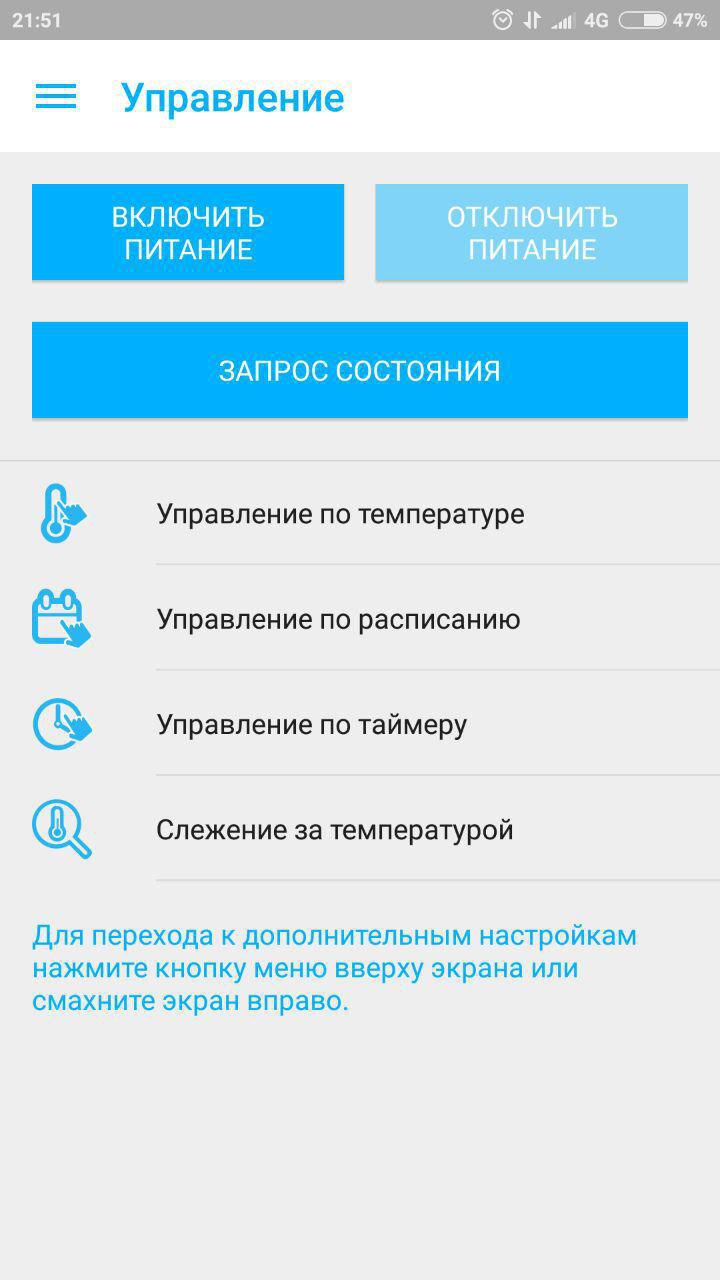Image resolution: width=720 pixels, height=1280 pixels.
Task: Tap the ЗАПРОС СОСТОЯНИЯ button
Action: click(360, 369)
